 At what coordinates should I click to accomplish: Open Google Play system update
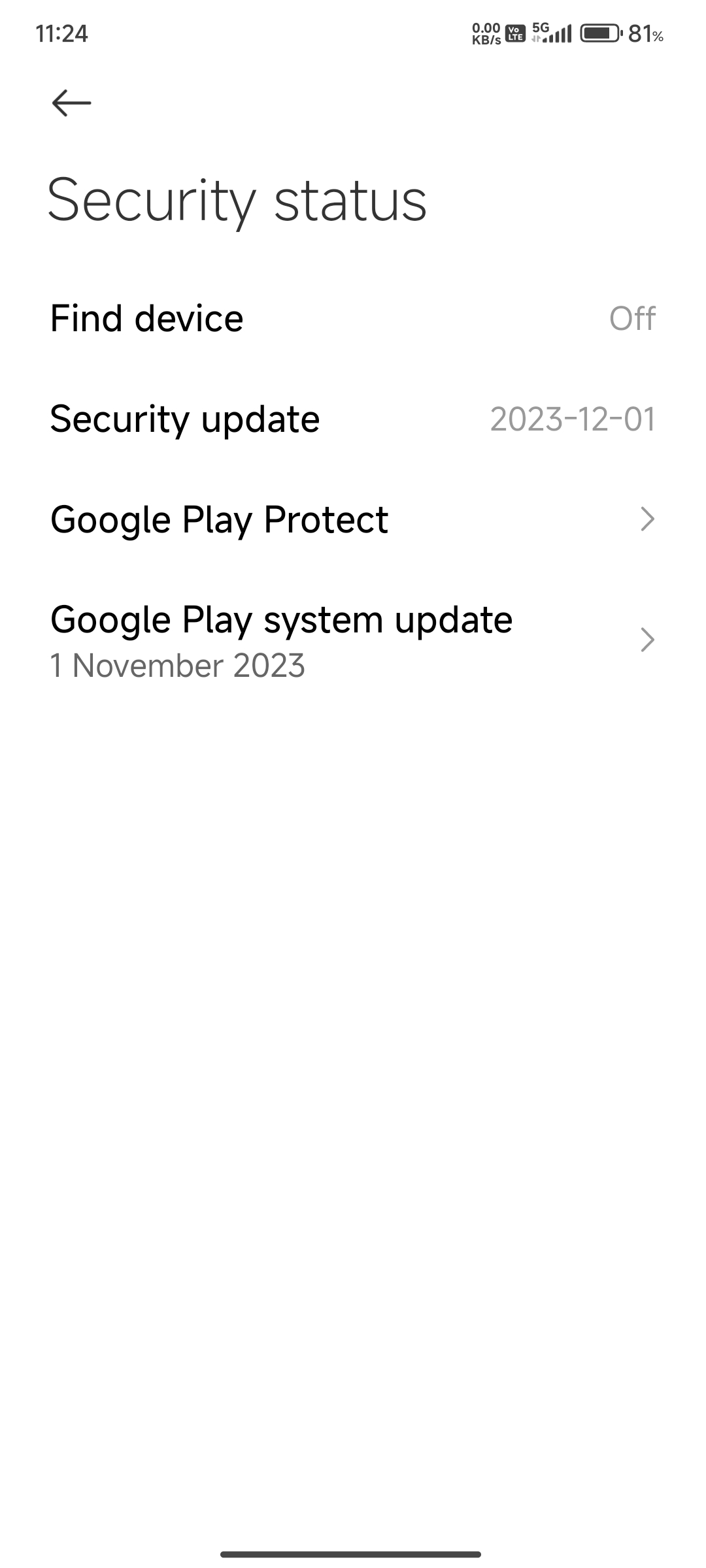click(x=353, y=640)
